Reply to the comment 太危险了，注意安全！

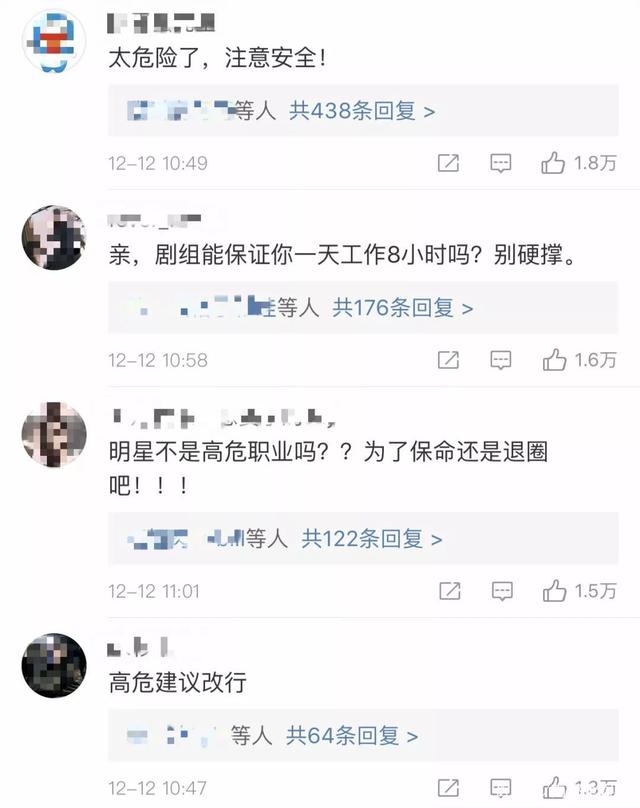(501, 164)
